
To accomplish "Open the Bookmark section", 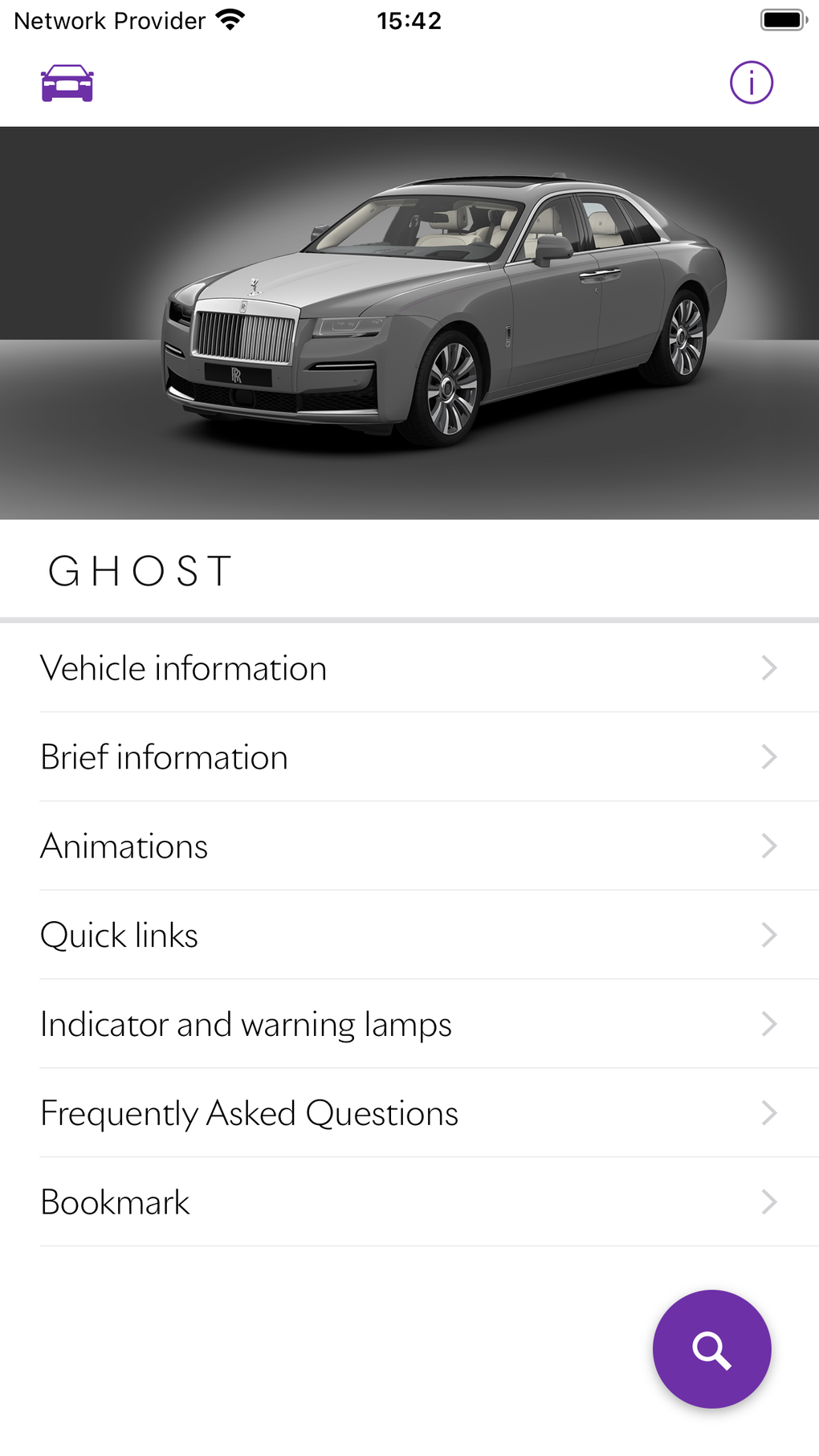I will pyautogui.click(x=114, y=1202).
